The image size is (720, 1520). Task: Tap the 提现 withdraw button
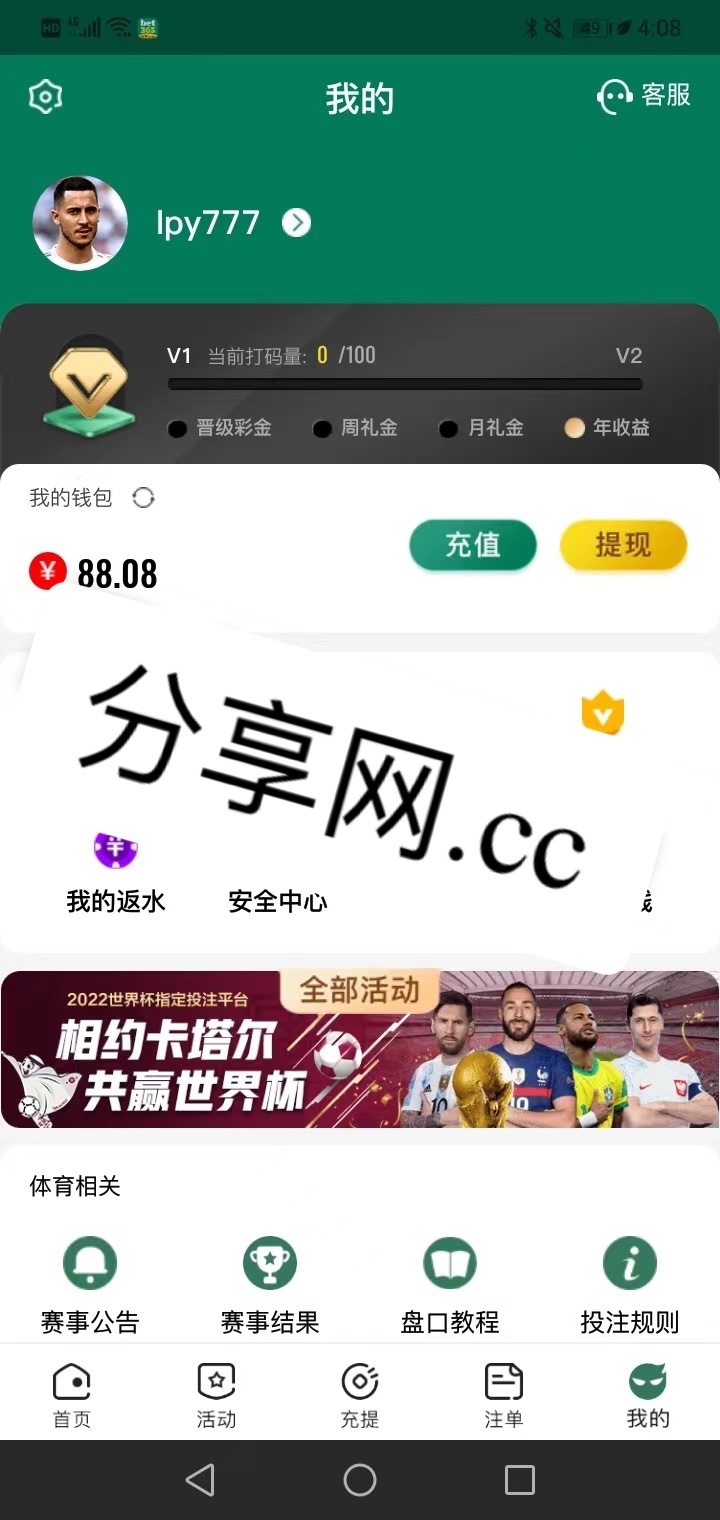click(623, 545)
